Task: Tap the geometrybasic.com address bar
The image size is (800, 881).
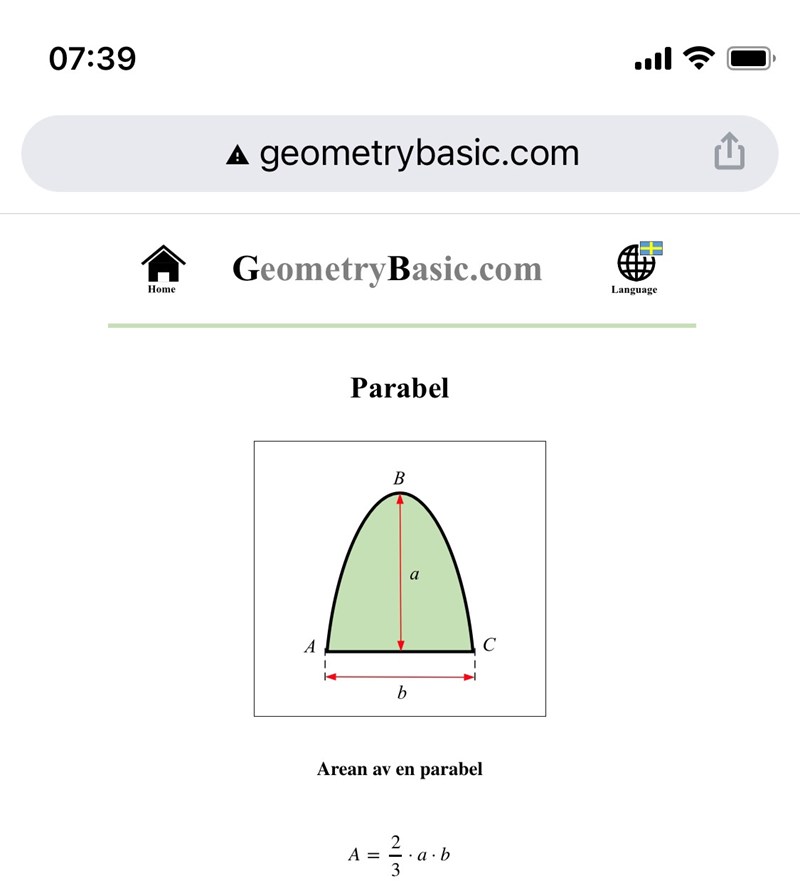Action: 400,154
